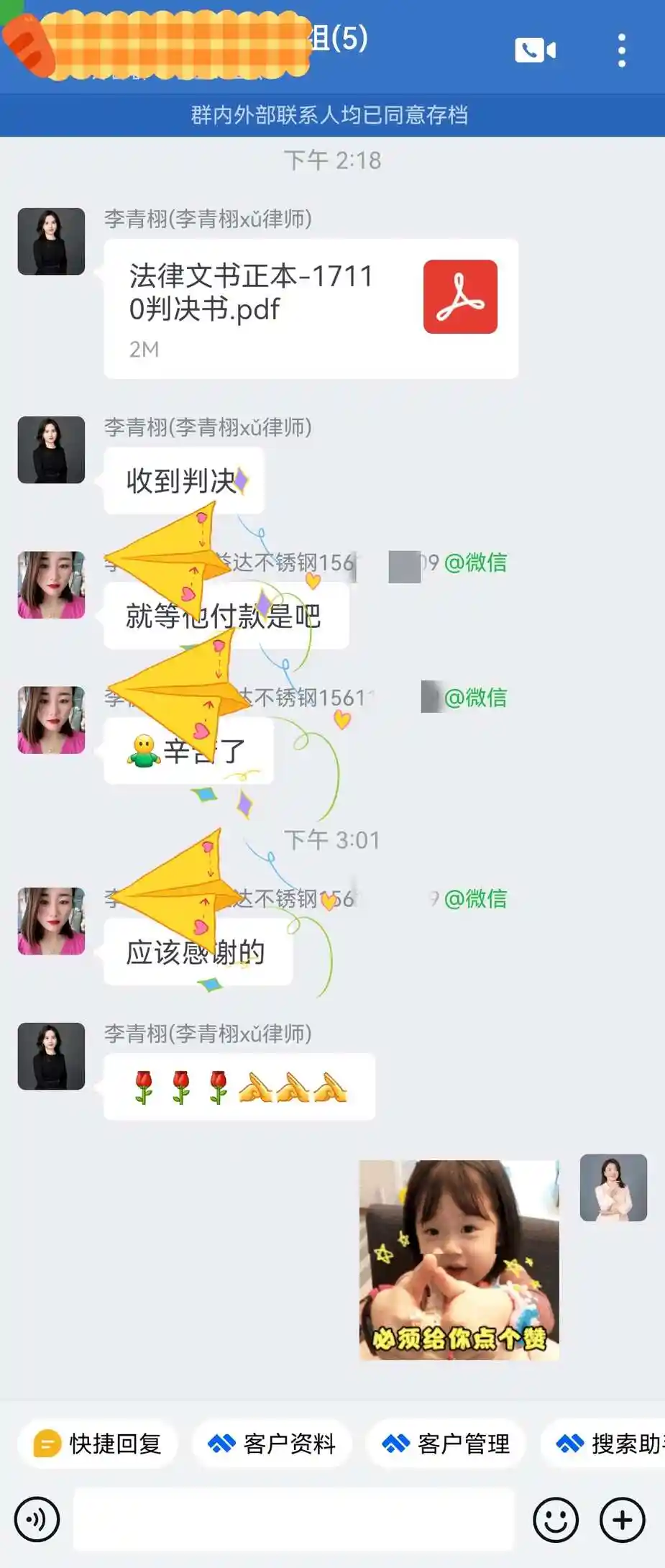The height and width of the screenshot is (1568, 665).
Task: Open avatar beside 就等他付款是吧 message
Action: 51,585
